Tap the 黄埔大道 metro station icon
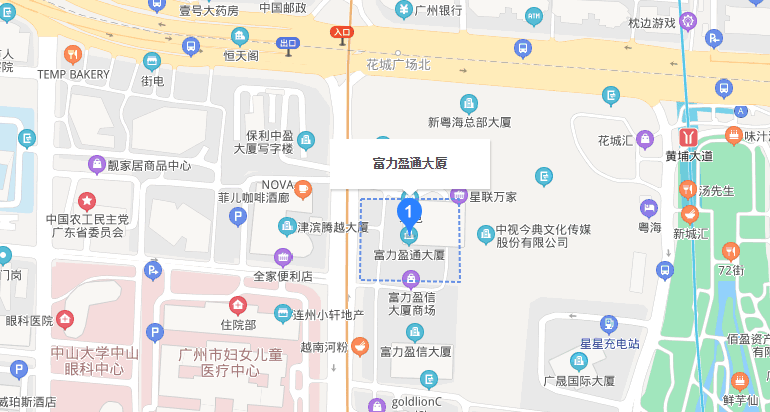 (689, 136)
